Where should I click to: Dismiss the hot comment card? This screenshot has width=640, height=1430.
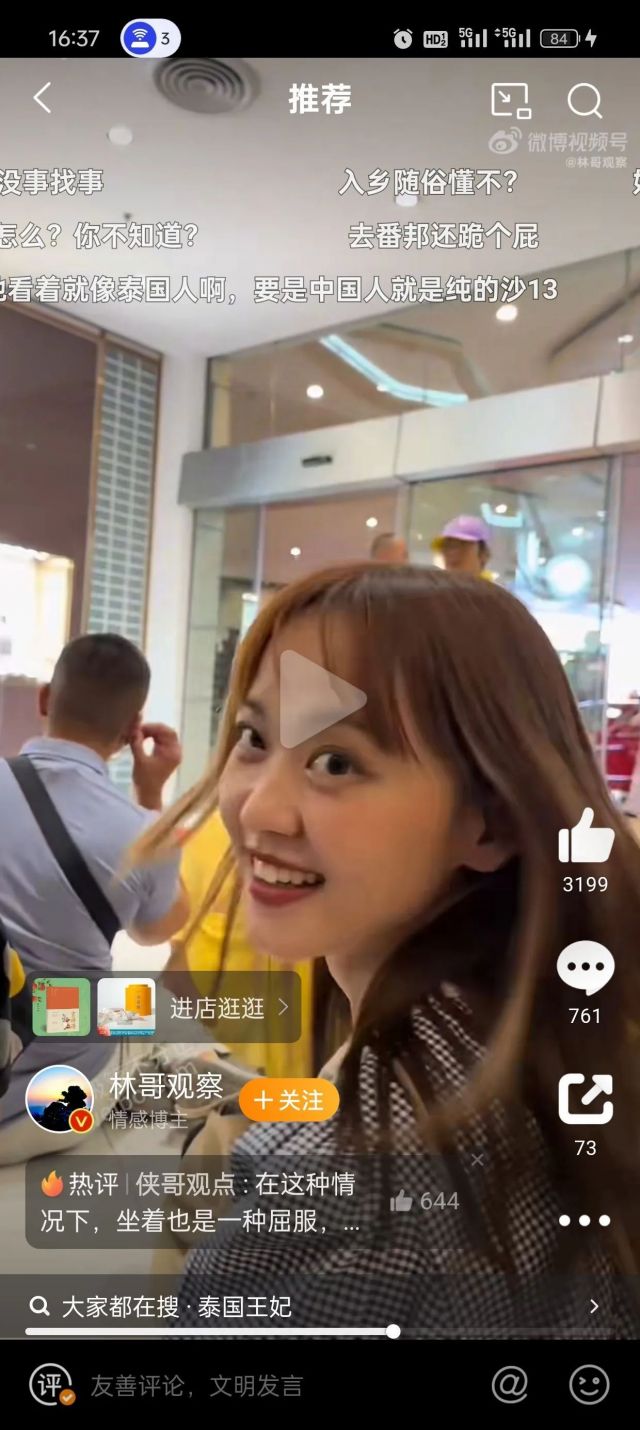tap(477, 1160)
